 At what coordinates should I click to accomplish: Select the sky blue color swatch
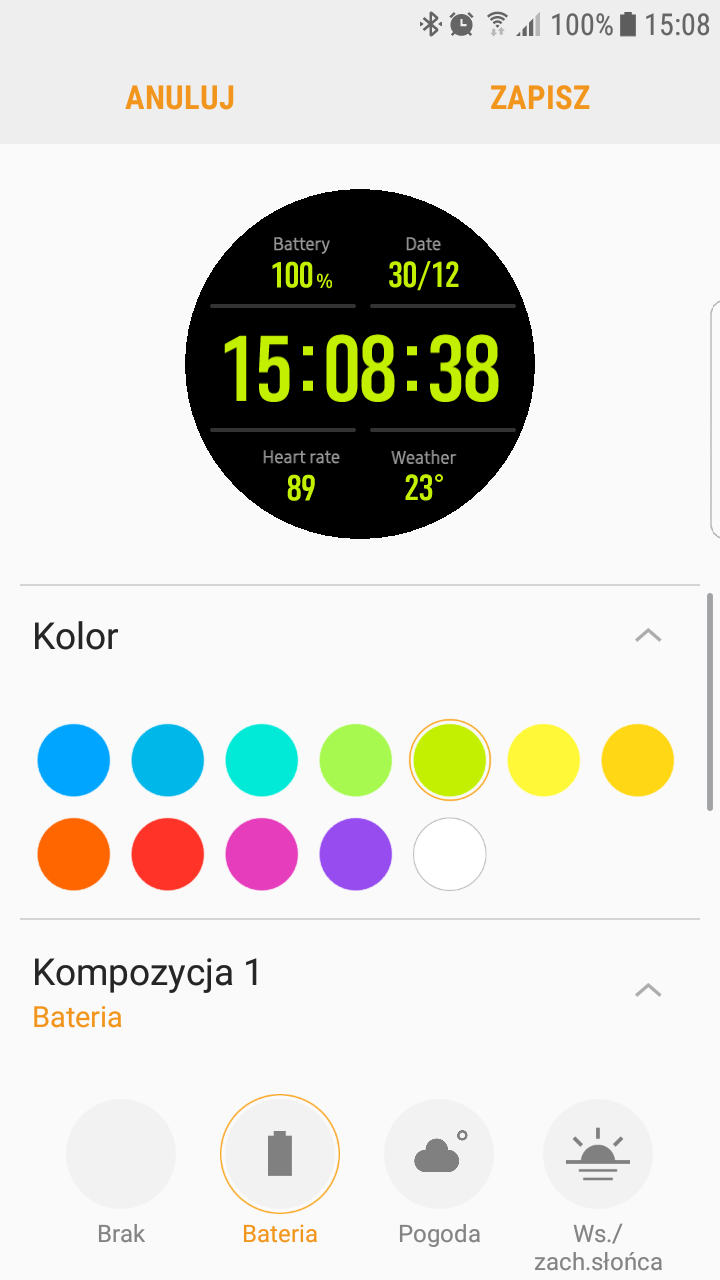[x=168, y=760]
